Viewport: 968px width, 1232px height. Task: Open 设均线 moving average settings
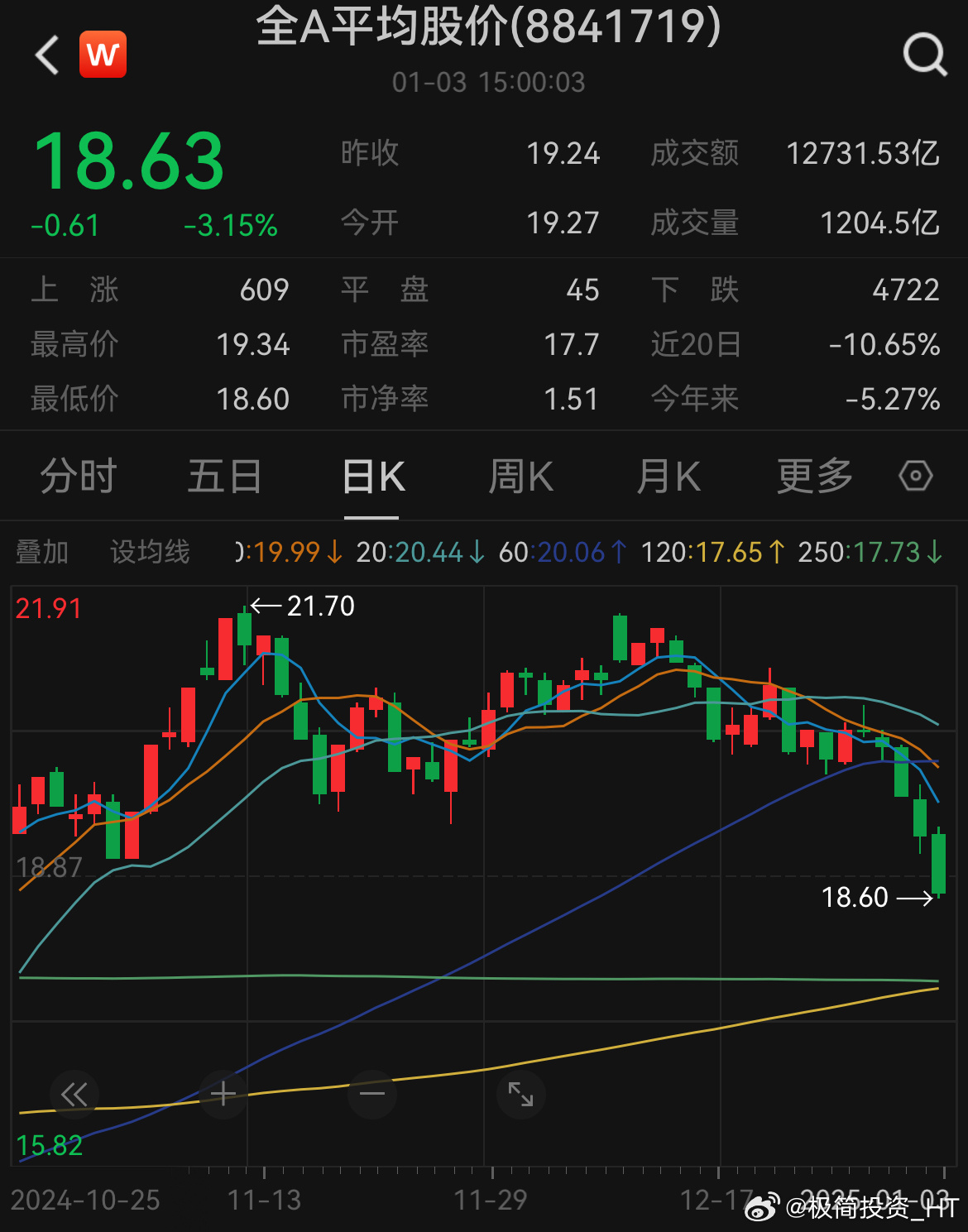point(150,552)
